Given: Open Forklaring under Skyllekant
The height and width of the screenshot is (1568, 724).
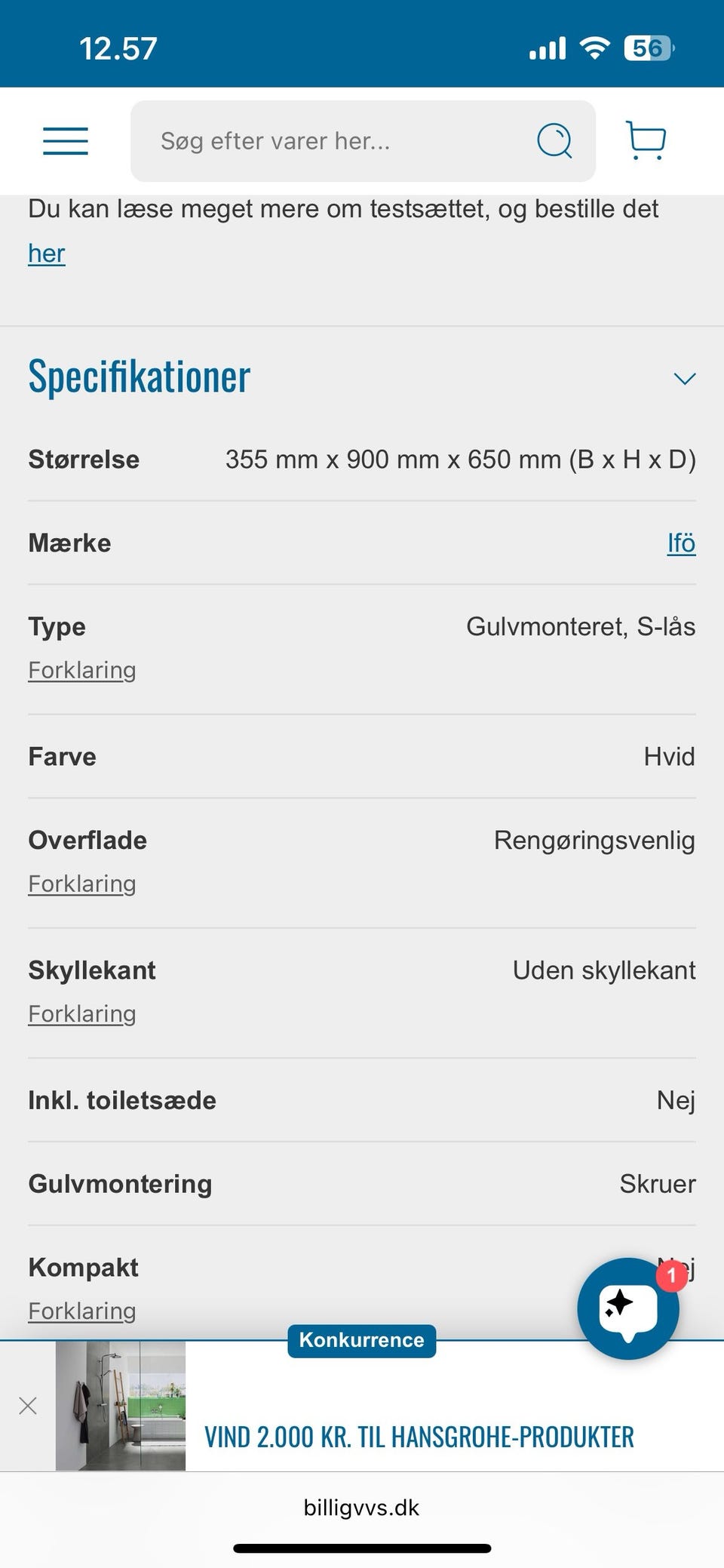Looking at the screenshot, I should (x=82, y=1014).
